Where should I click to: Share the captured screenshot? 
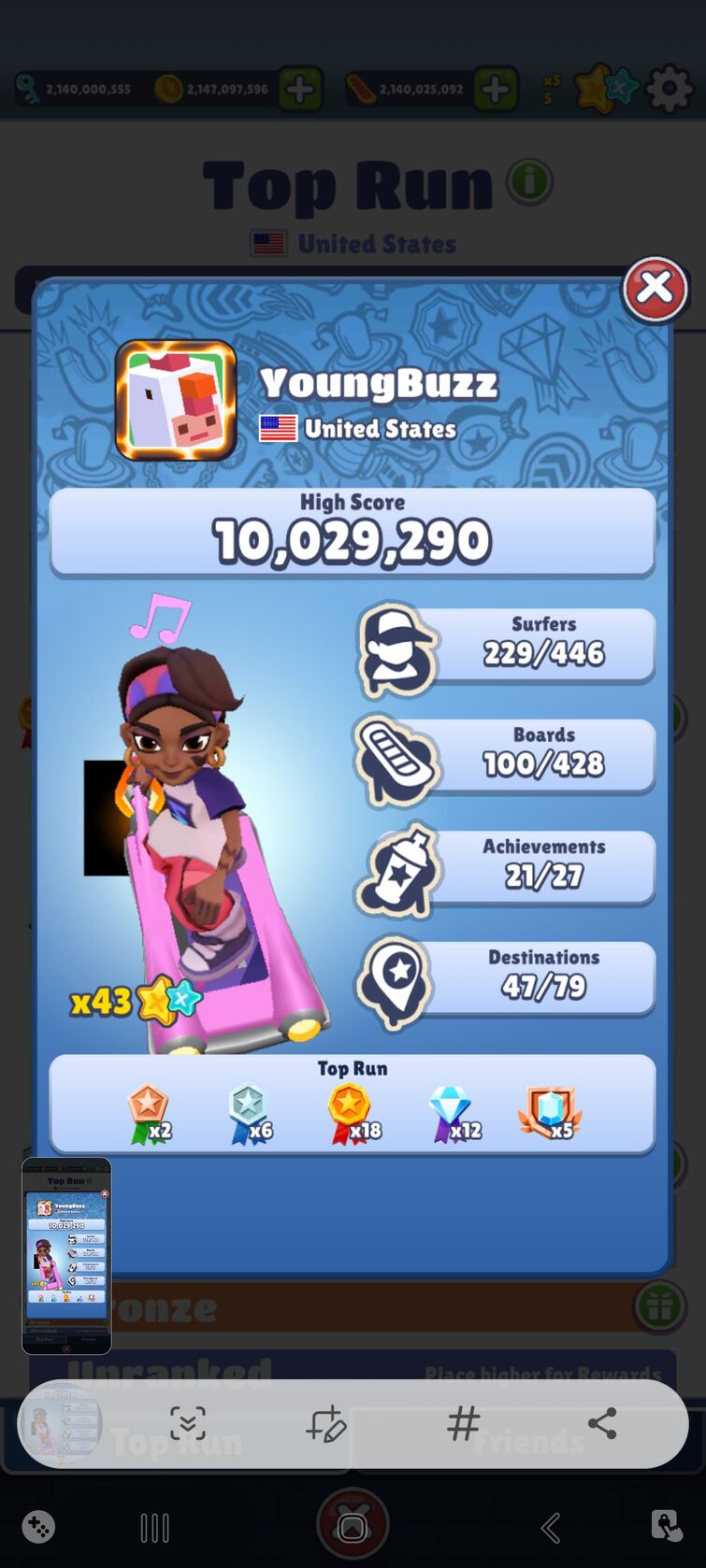pos(602,1423)
